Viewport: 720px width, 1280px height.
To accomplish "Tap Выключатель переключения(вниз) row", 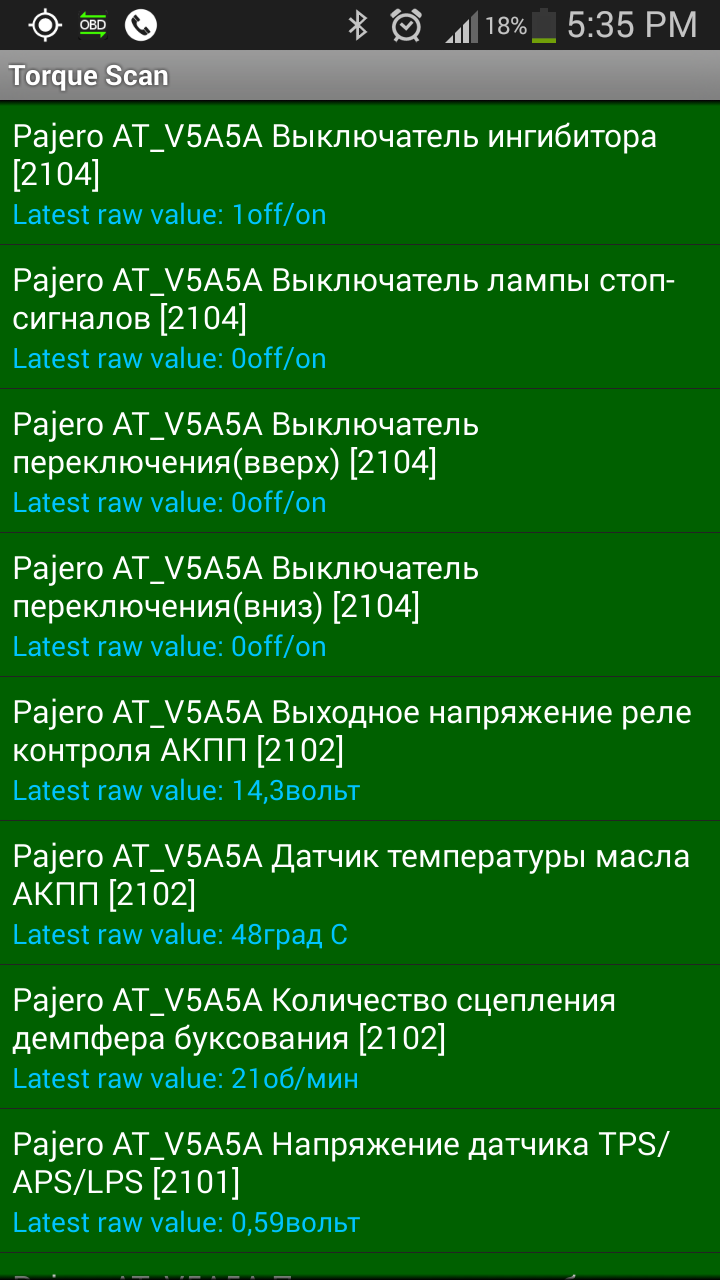I will click(x=360, y=605).
